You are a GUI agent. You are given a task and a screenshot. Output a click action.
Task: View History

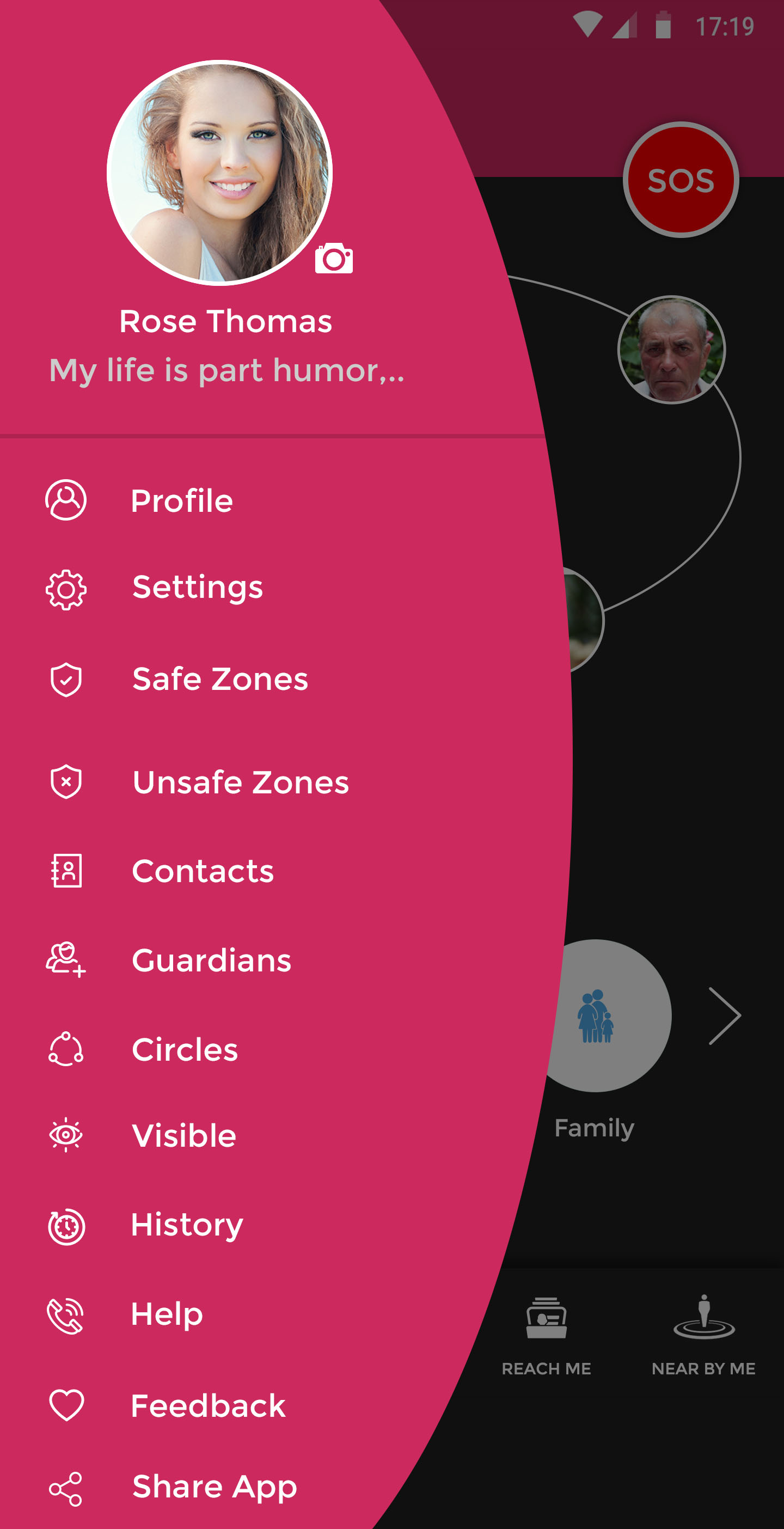click(187, 1225)
